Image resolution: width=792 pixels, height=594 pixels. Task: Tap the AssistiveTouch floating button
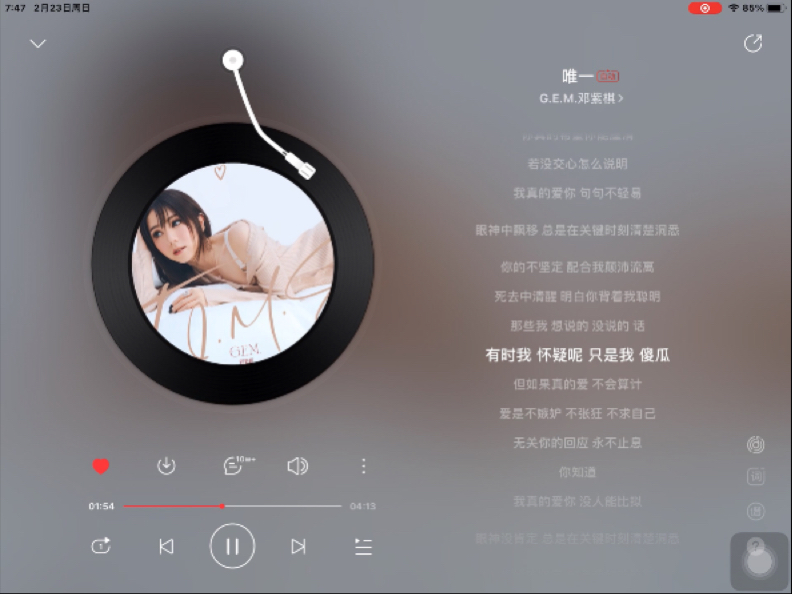(x=759, y=559)
